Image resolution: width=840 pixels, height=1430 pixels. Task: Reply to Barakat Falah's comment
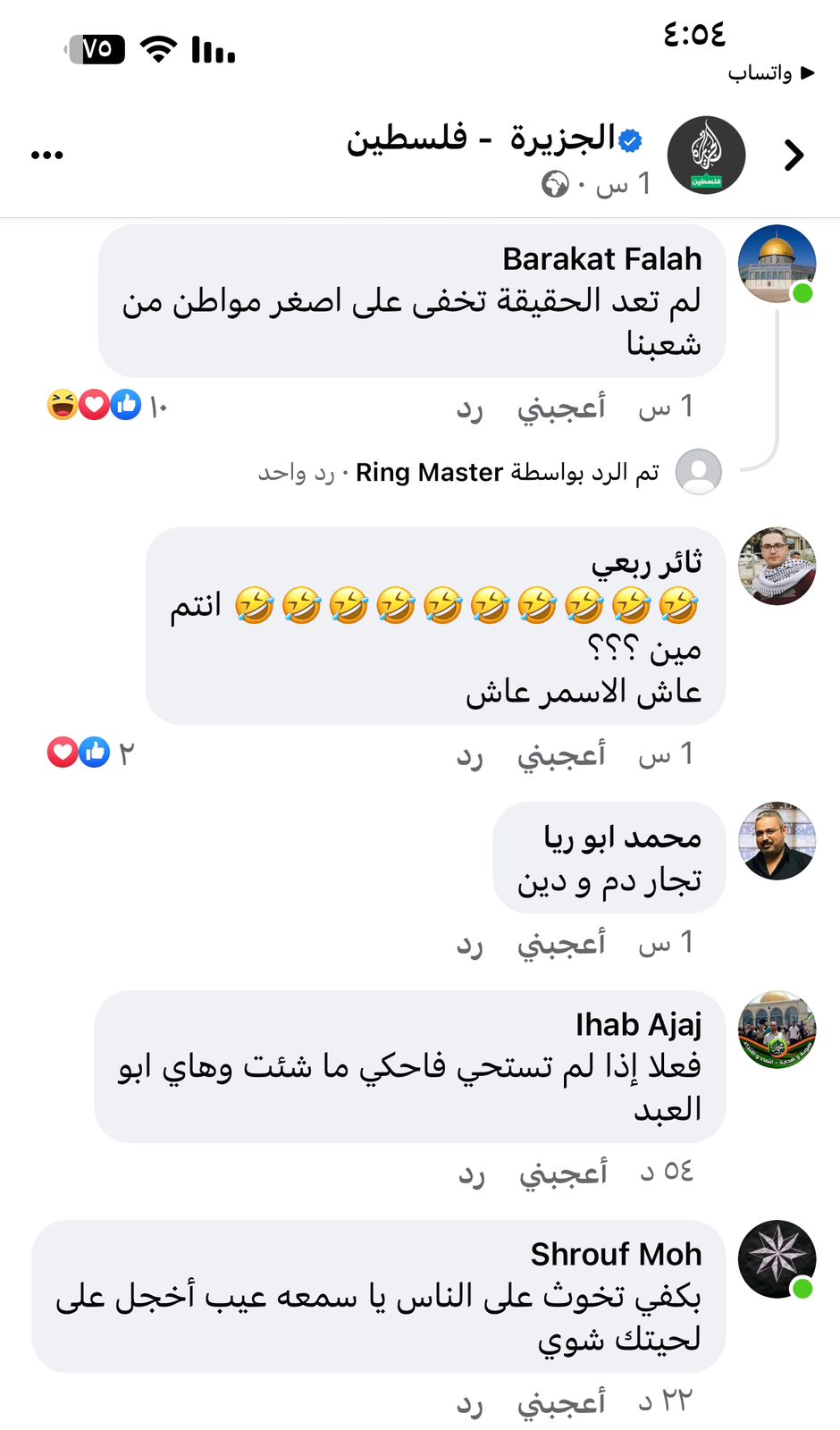pos(470,409)
